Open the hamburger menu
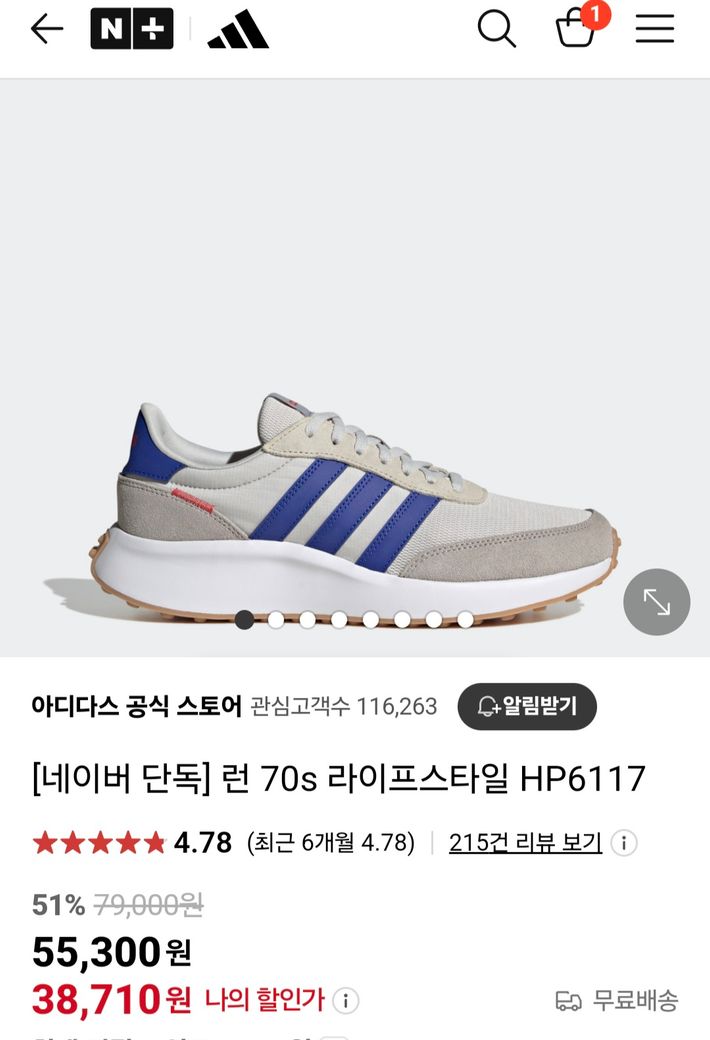 click(x=655, y=29)
